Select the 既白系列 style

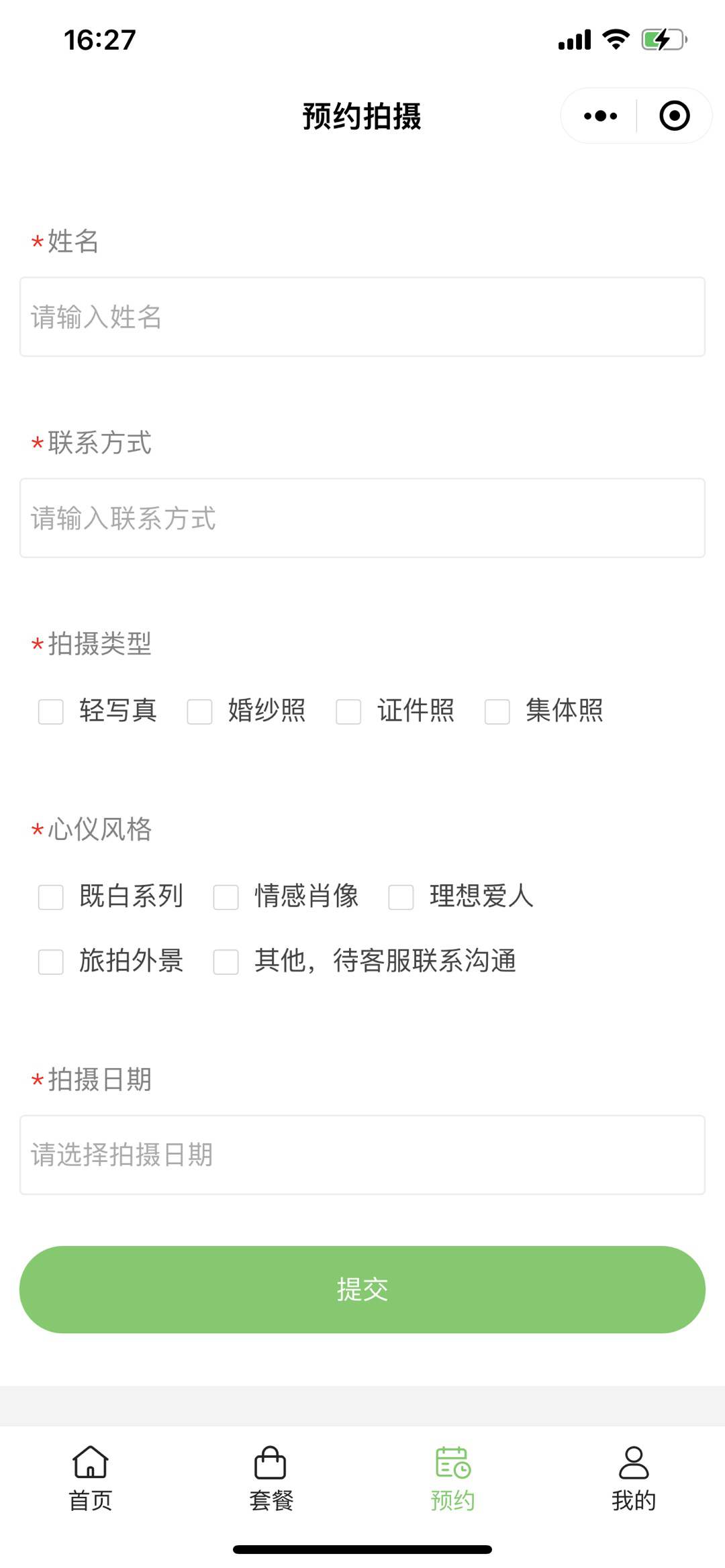pyautogui.click(x=51, y=897)
